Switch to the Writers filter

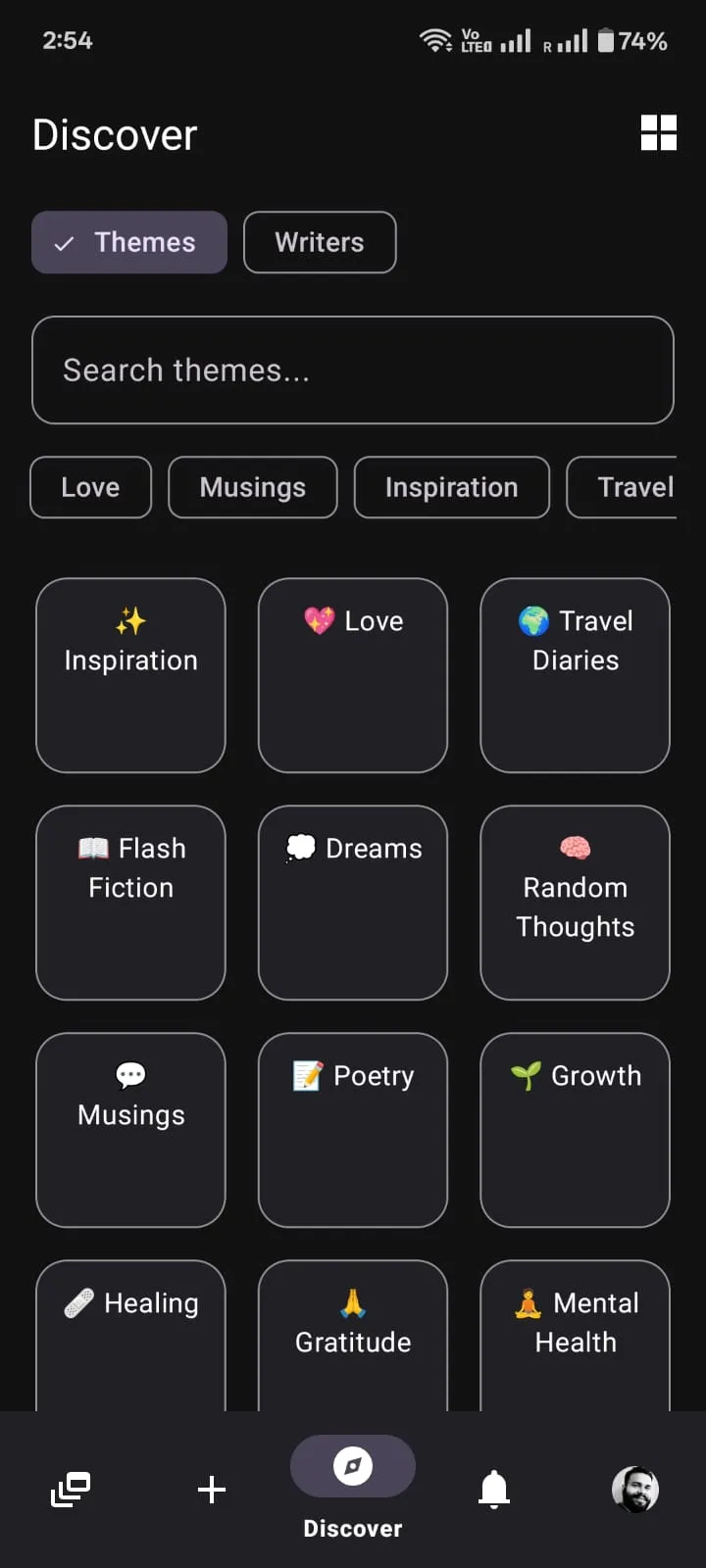[320, 242]
